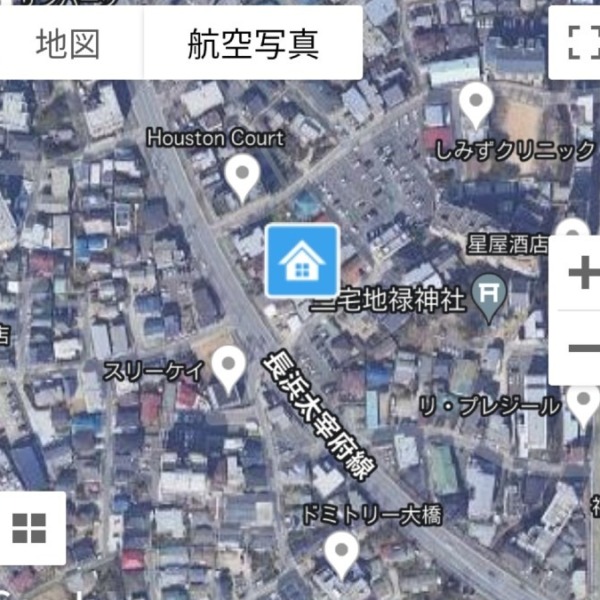Viewport: 600px width, 600px height.
Task: Open the ドミトリー大橋 map pin
Action: pyautogui.click(x=342, y=553)
